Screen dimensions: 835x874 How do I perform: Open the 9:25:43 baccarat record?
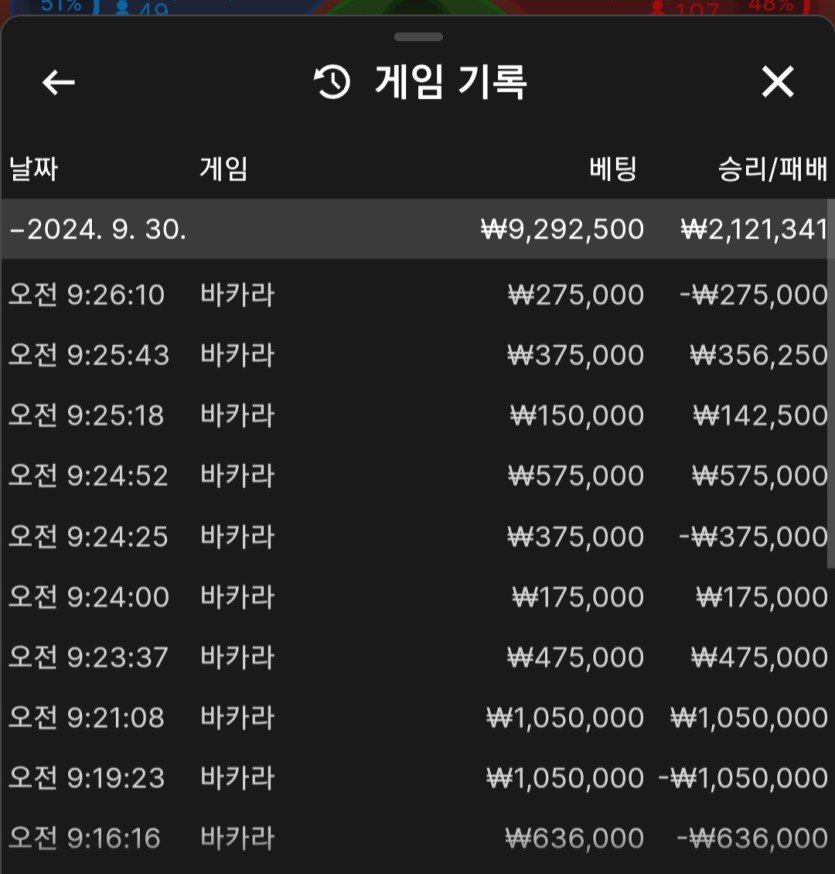[417, 355]
